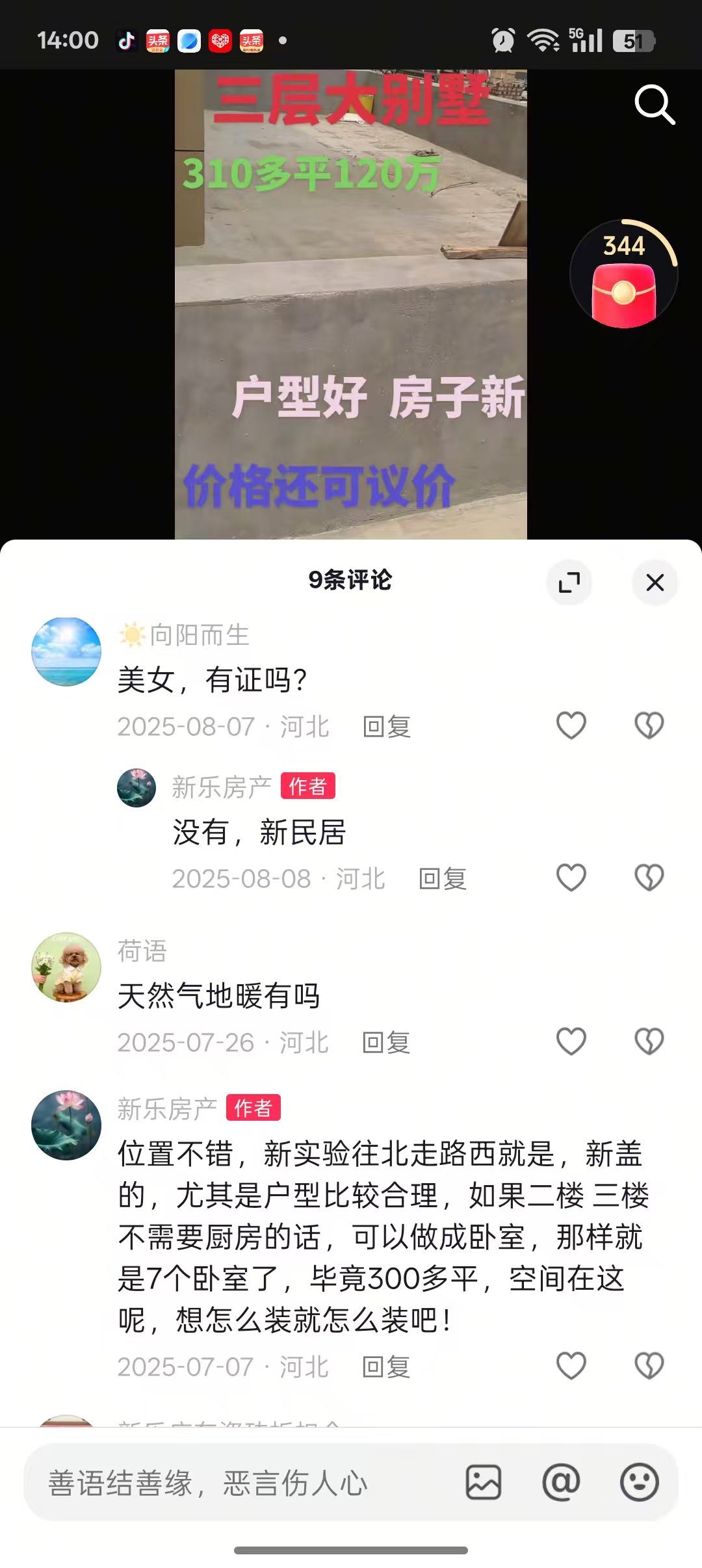Screen dimensions: 702x1568
Task: Dislike 向阳而生's comment
Action: [649, 725]
